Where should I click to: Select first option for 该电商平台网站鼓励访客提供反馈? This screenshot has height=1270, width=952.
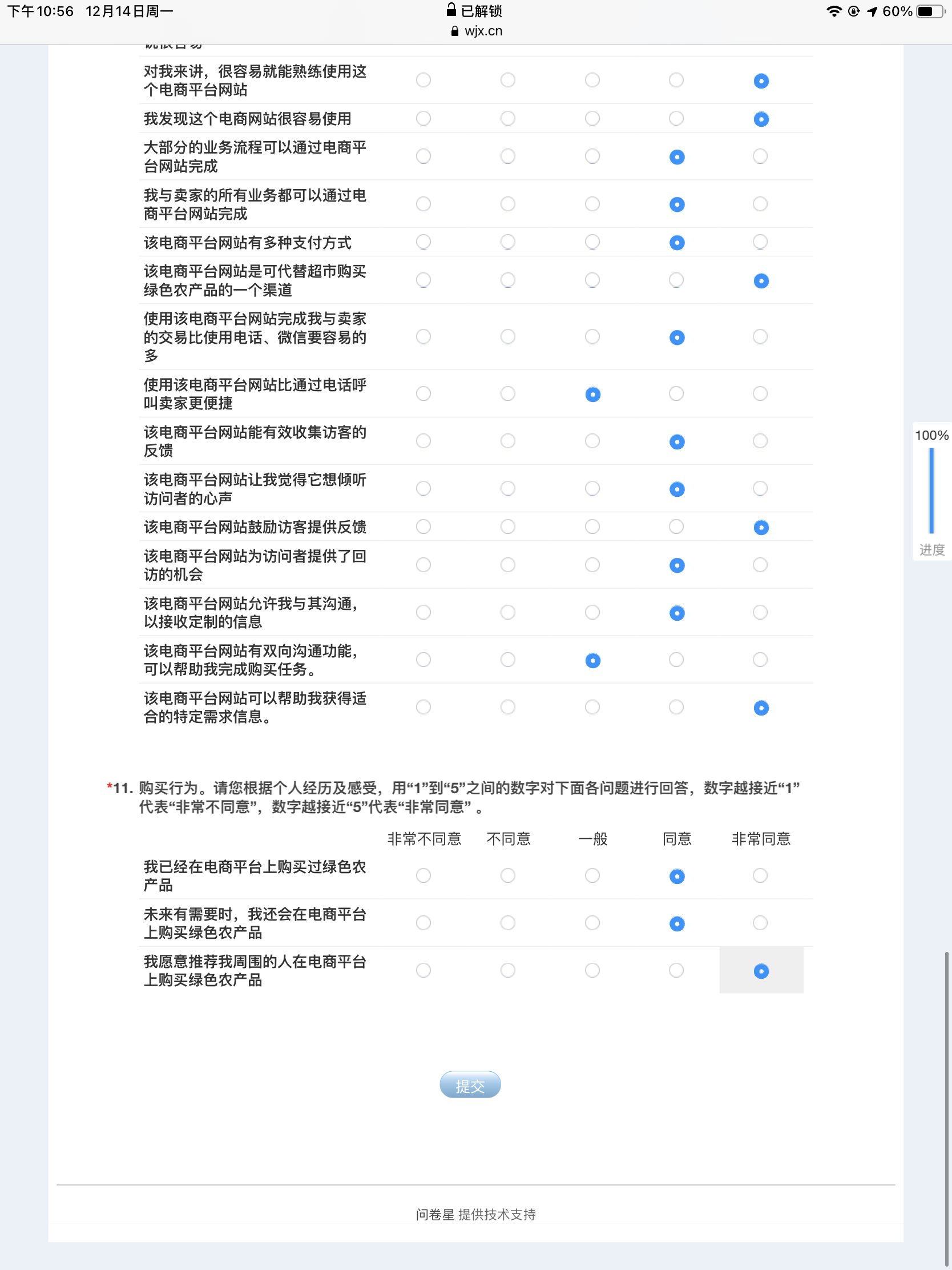coord(423,527)
